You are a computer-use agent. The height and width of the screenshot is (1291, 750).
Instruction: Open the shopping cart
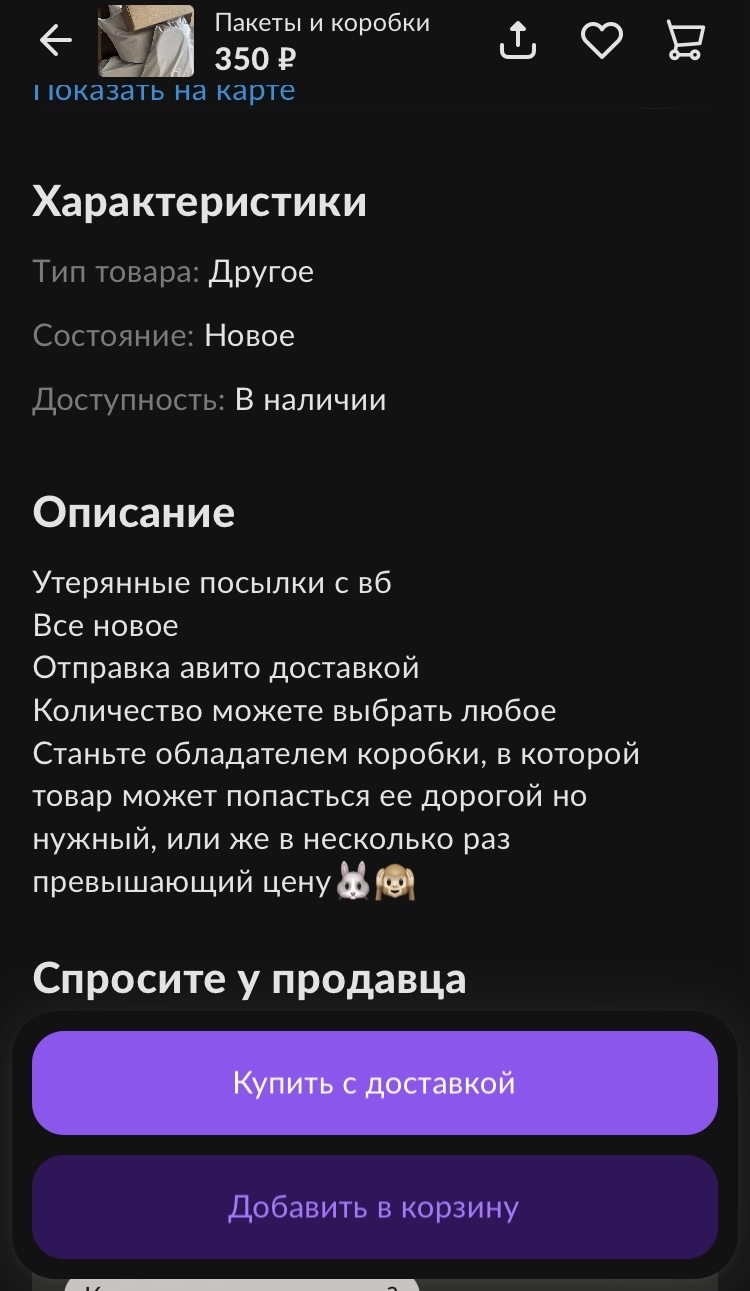(686, 41)
